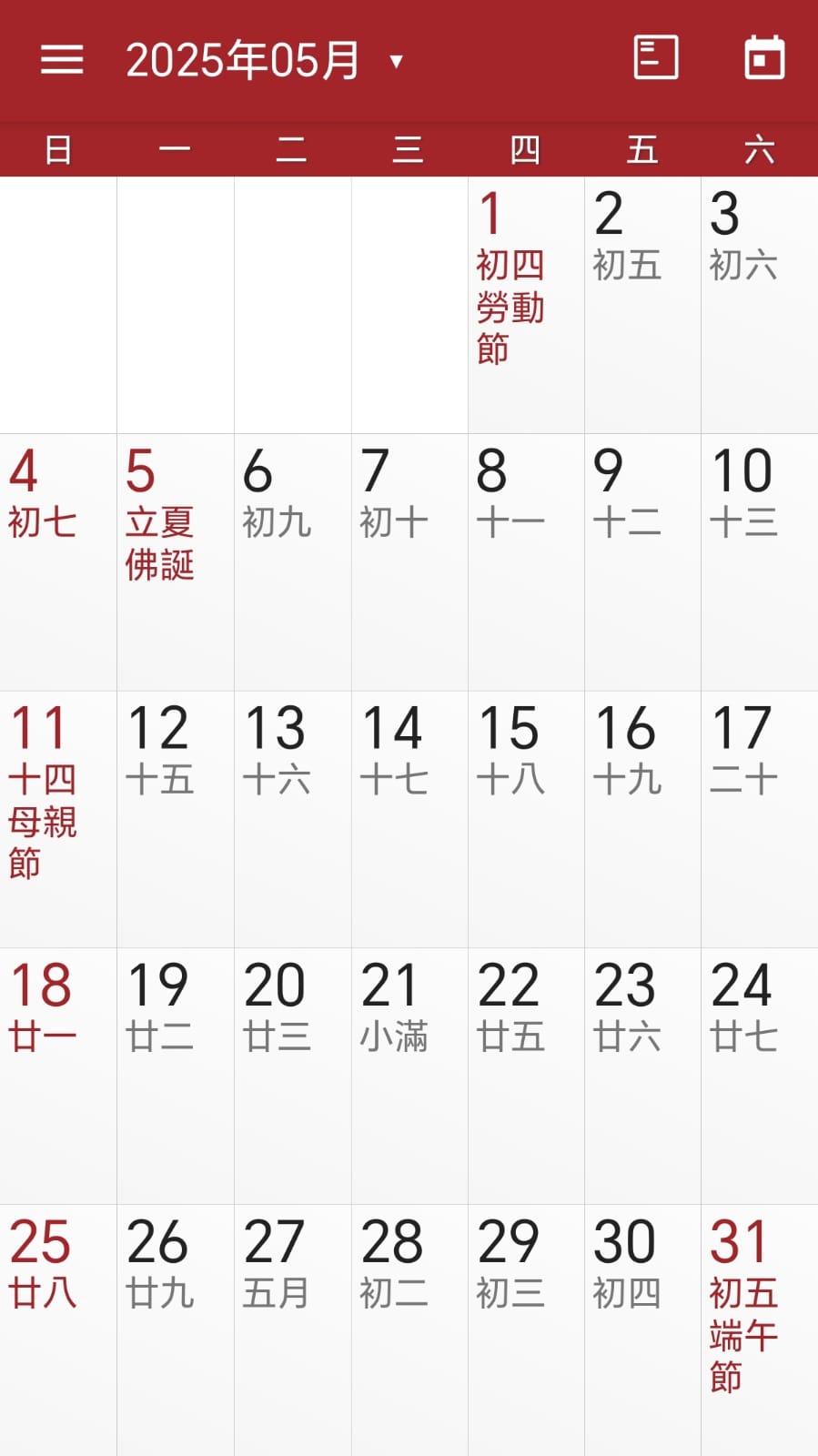Expand the 2025年05月 month picker
This screenshot has width=818, height=1456.
coord(264,60)
